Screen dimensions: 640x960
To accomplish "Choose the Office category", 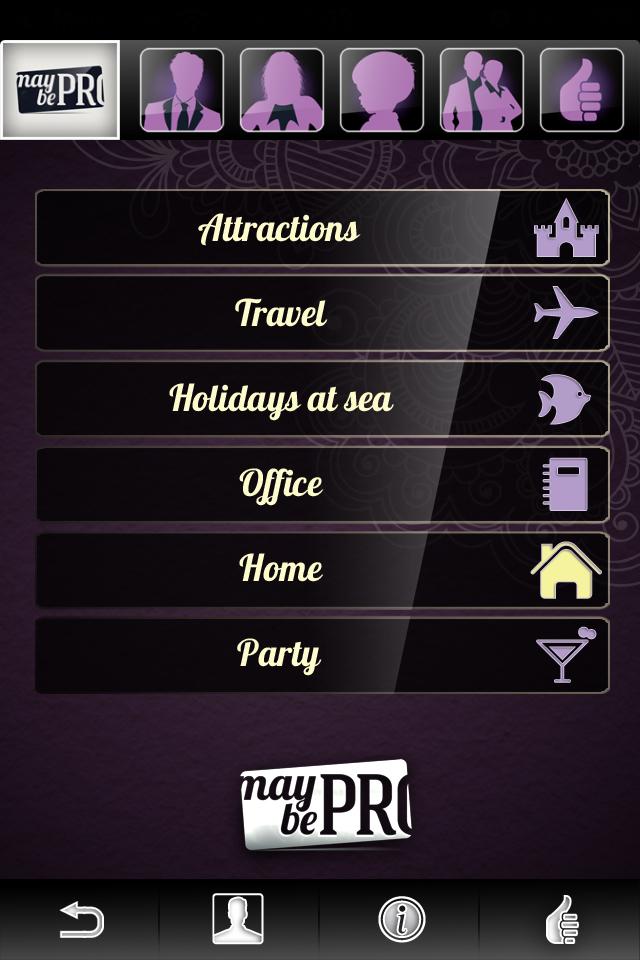I will (x=322, y=484).
